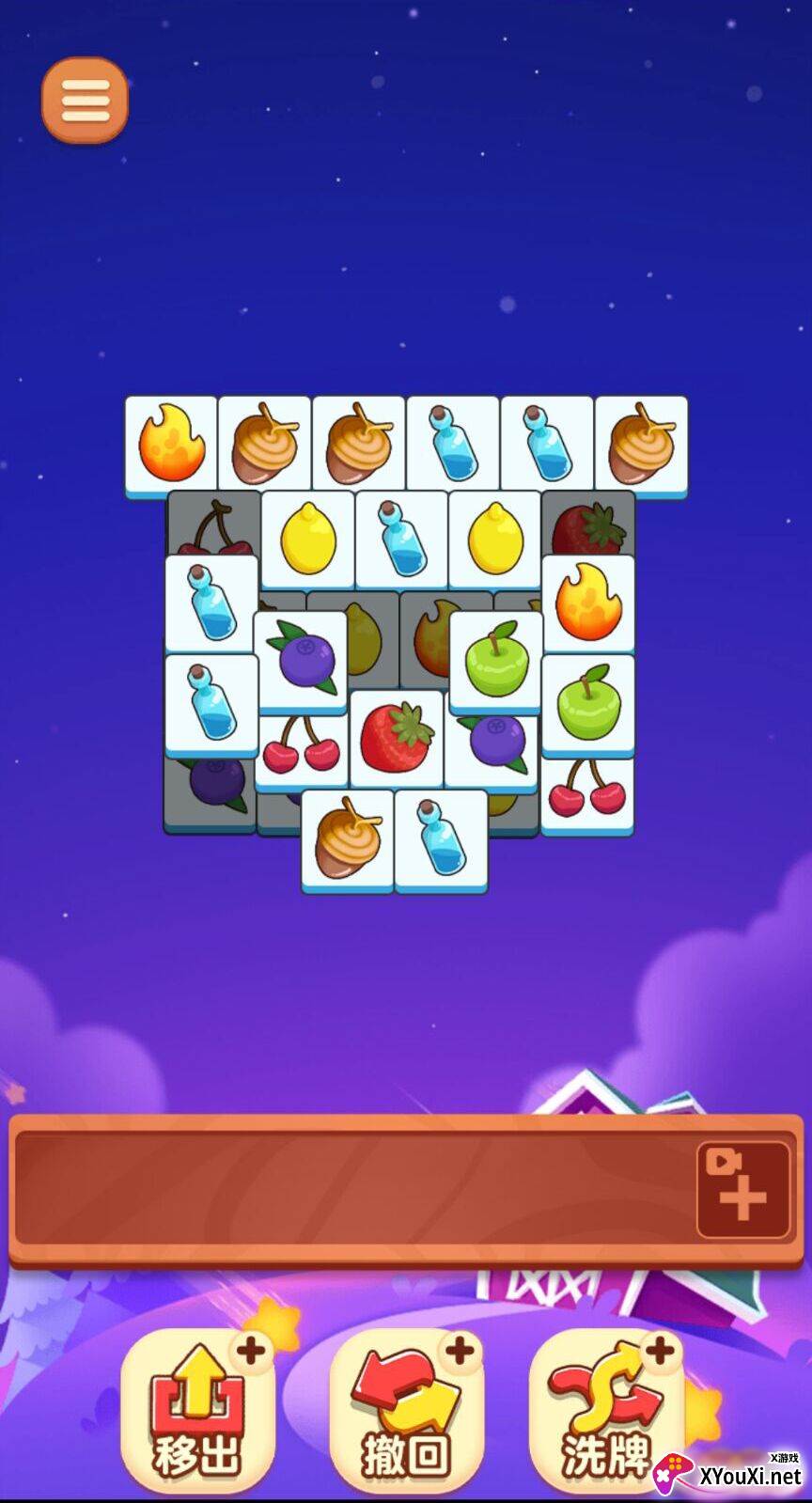Shuffle the tiles with 洗牌
This screenshot has height=1503, width=812.
tap(607, 1408)
